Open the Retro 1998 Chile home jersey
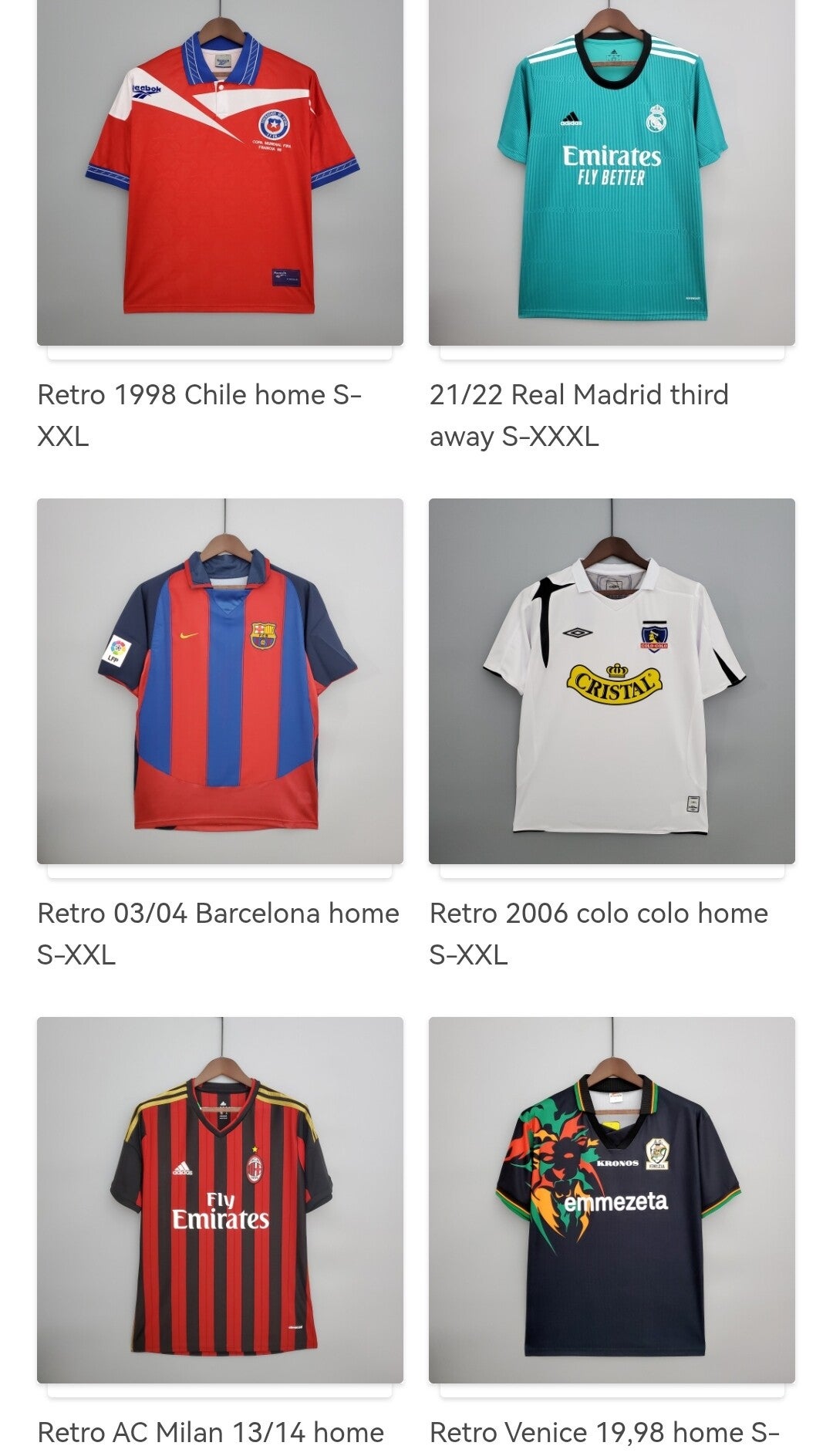 coord(220,174)
